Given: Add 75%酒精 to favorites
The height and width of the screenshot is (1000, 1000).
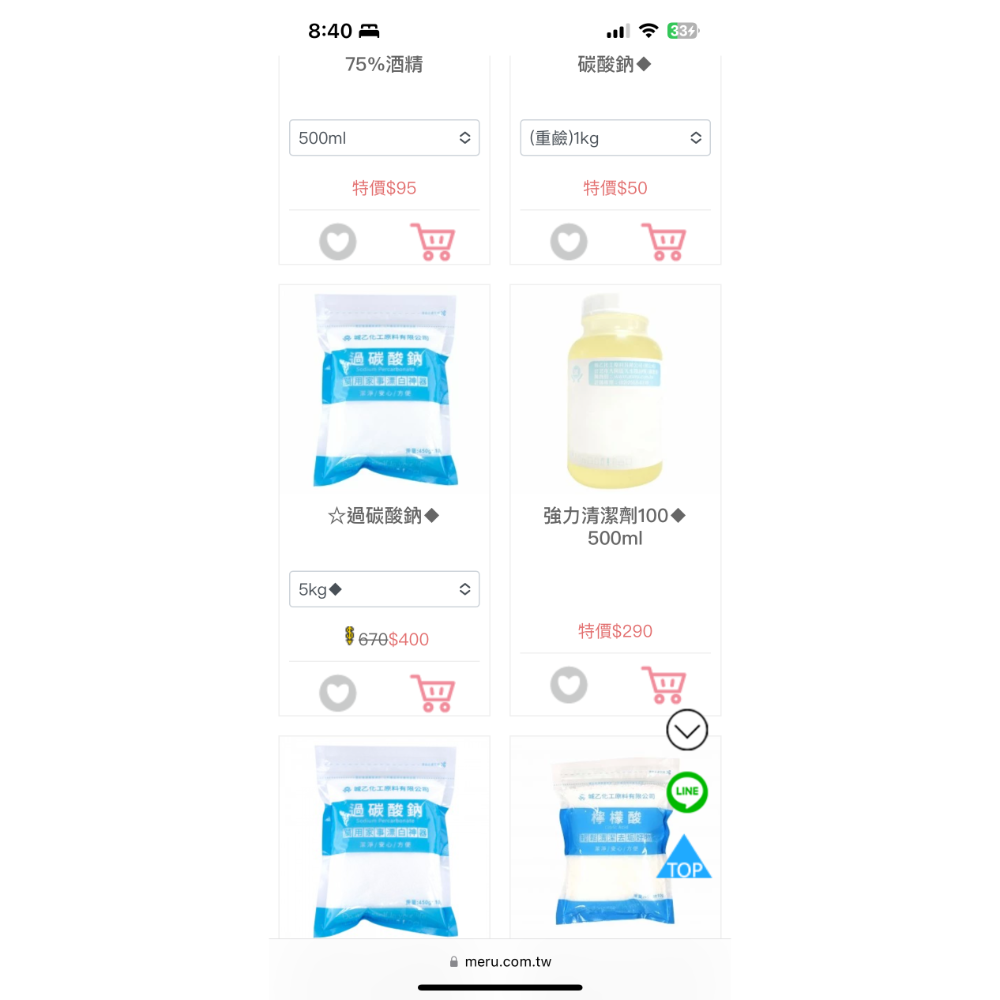Looking at the screenshot, I should [338, 242].
